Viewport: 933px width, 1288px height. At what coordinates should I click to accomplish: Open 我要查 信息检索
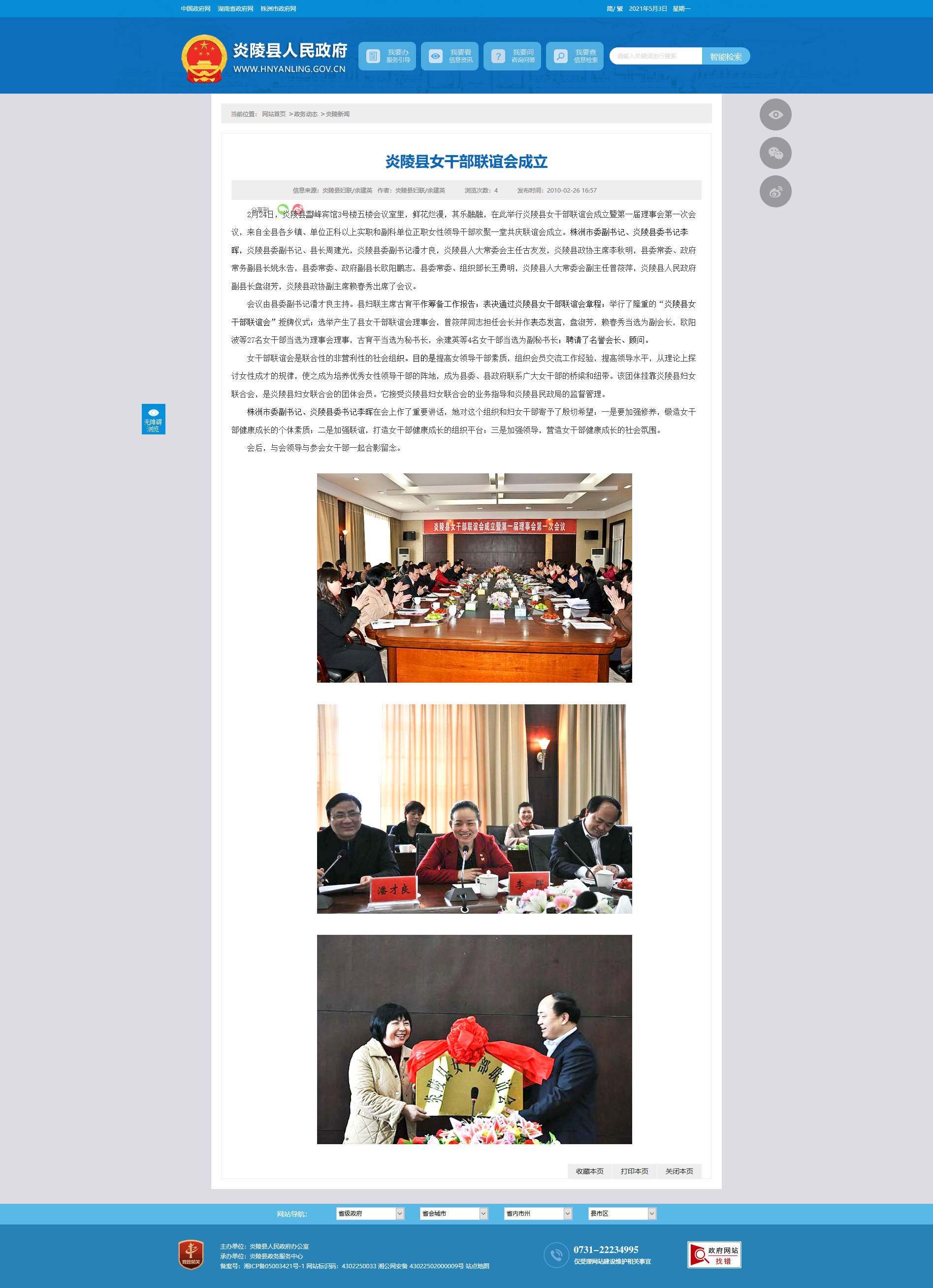click(x=575, y=56)
